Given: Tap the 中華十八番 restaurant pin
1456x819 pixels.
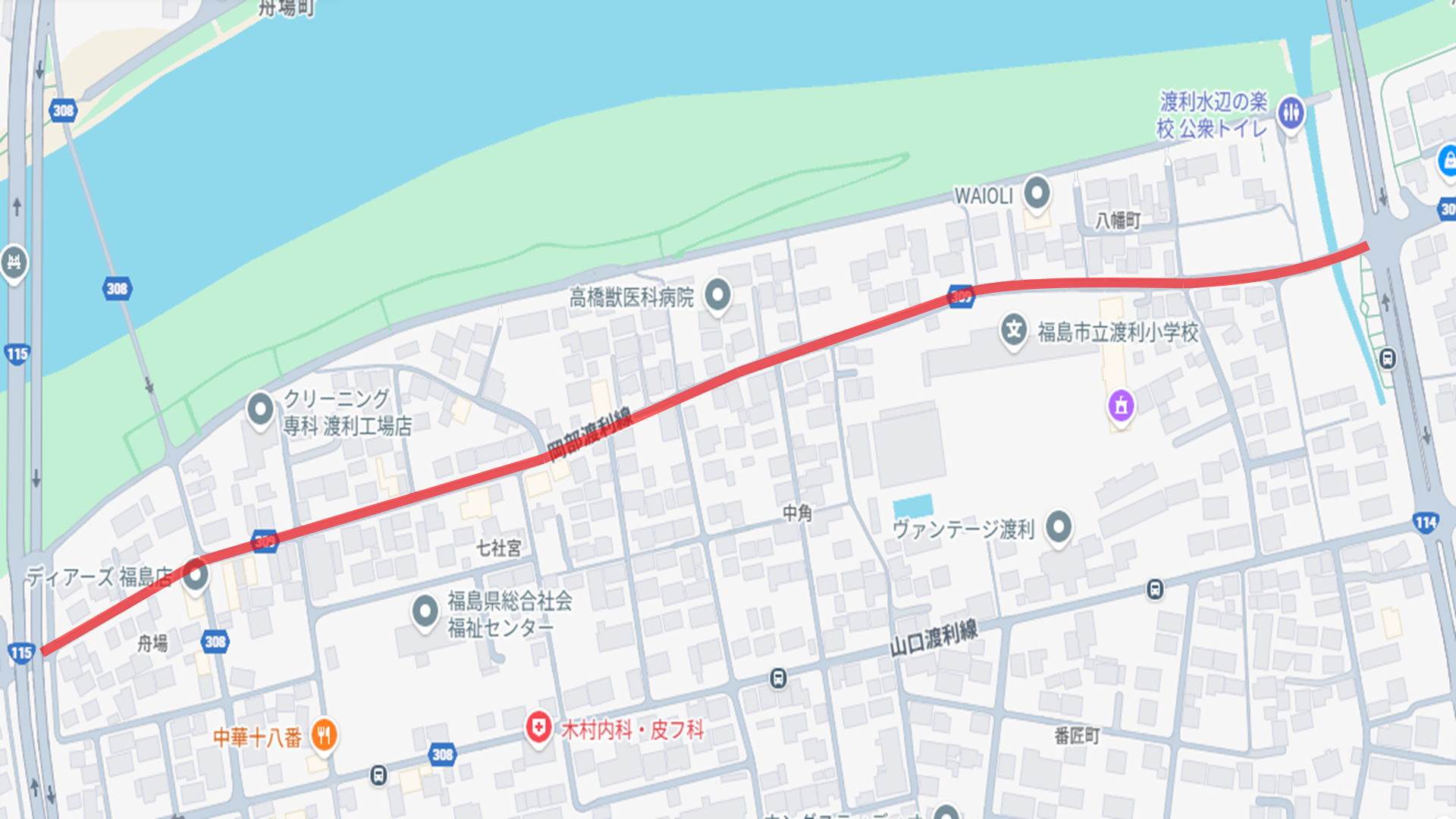Looking at the screenshot, I should (324, 734).
